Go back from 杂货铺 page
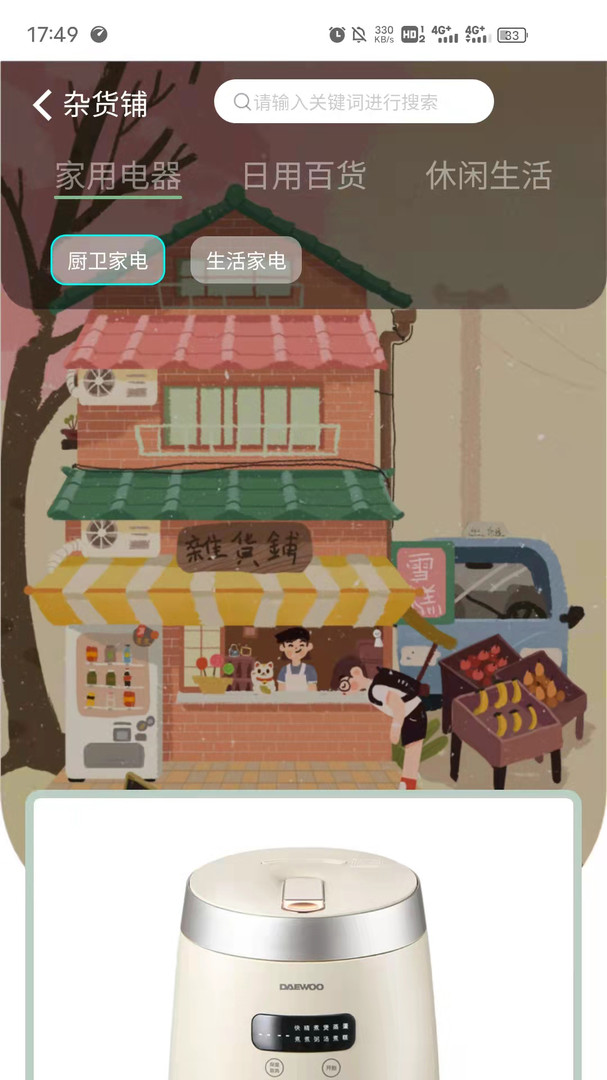 click(x=43, y=105)
